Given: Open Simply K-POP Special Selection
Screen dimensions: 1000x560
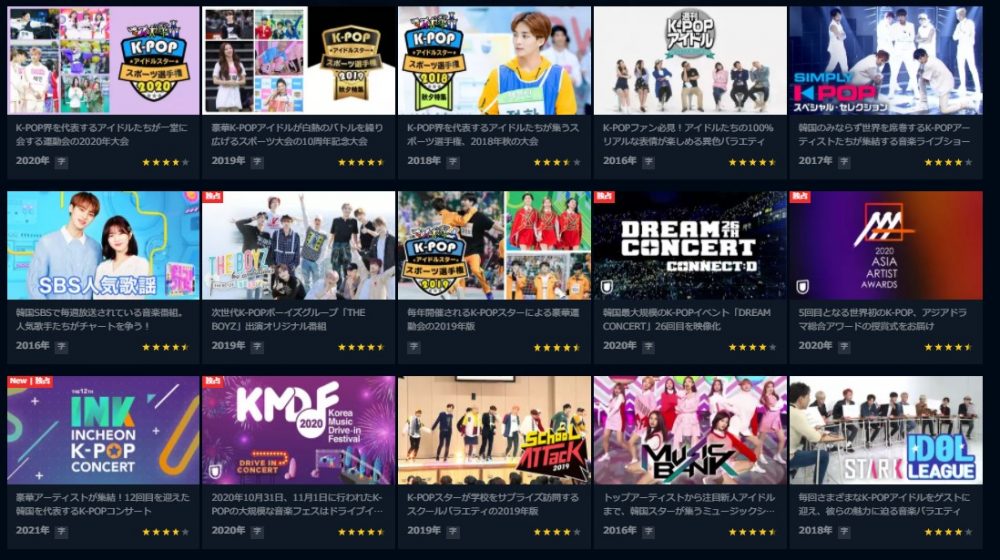Looking at the screenshot, I should [x=885, y=60].
